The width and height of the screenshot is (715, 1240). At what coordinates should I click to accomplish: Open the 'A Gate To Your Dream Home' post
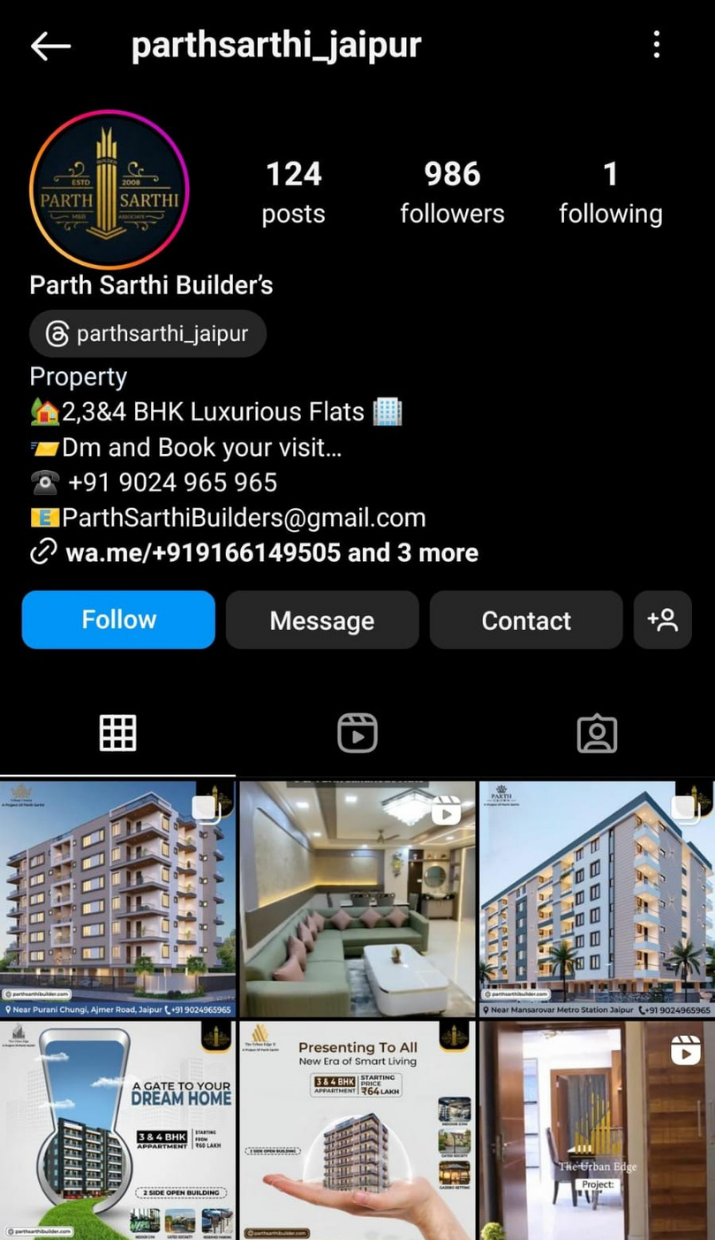(118, 1130)
